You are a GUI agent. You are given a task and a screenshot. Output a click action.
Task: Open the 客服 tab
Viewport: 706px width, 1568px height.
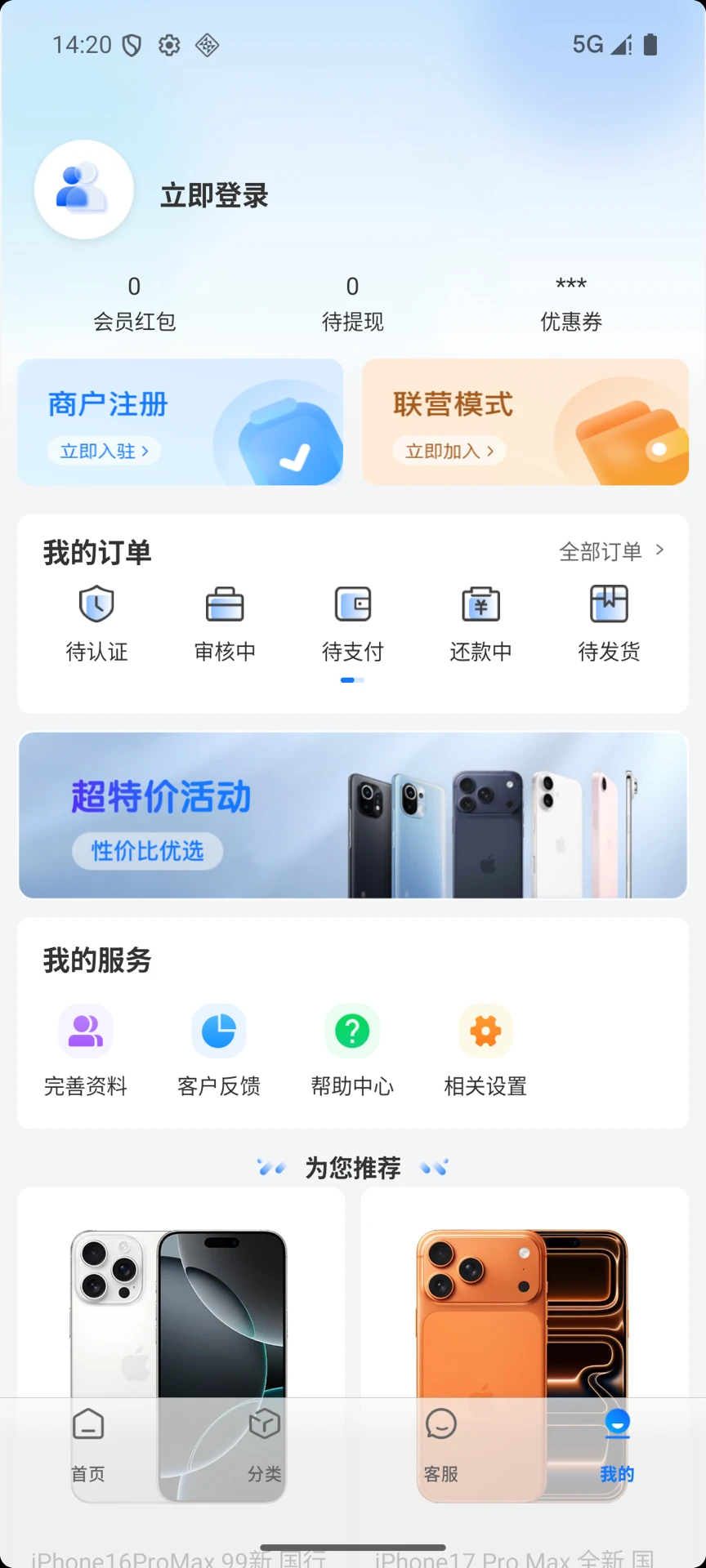(x=441, y=1445)
